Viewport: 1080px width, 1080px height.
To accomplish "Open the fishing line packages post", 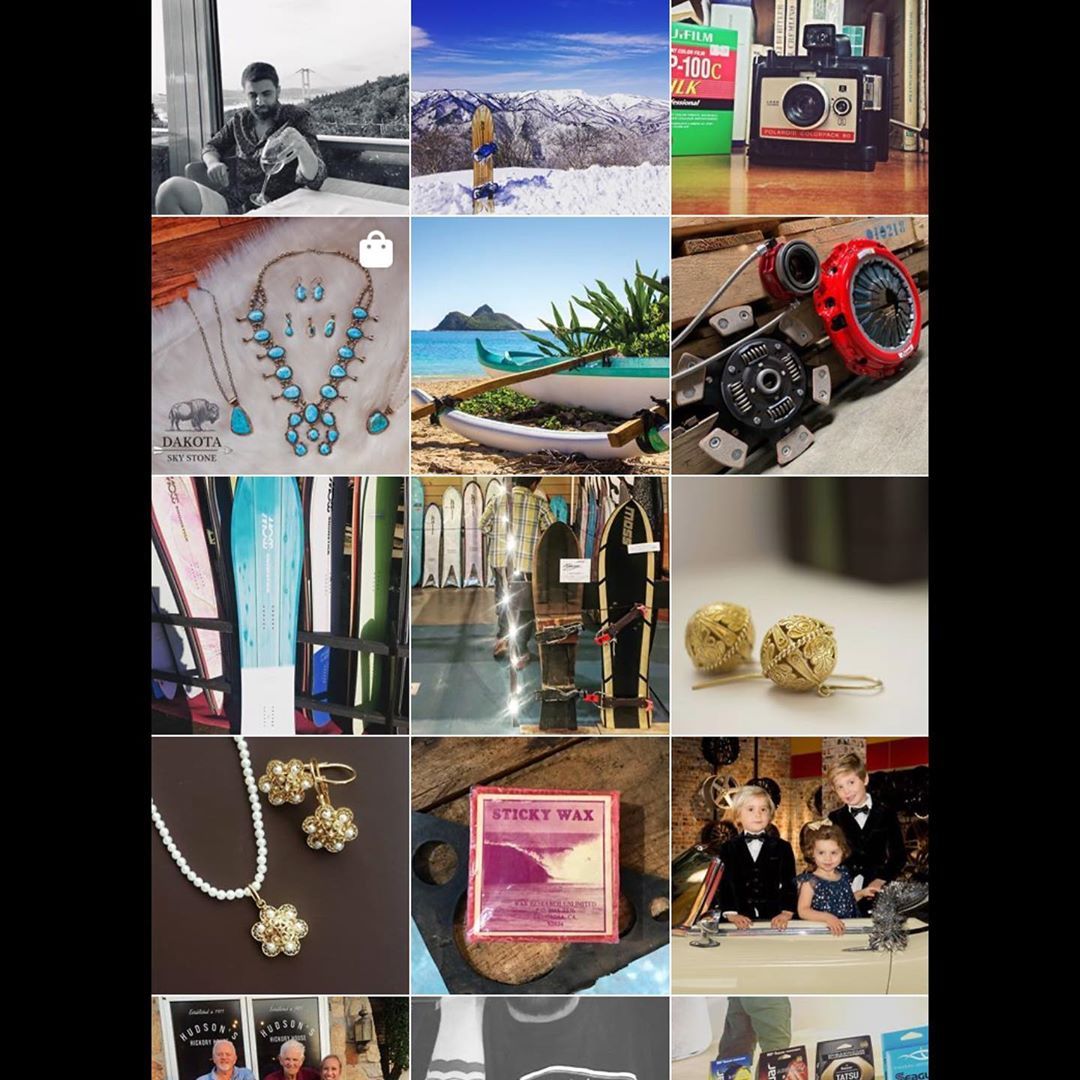I will (799, 1038).
